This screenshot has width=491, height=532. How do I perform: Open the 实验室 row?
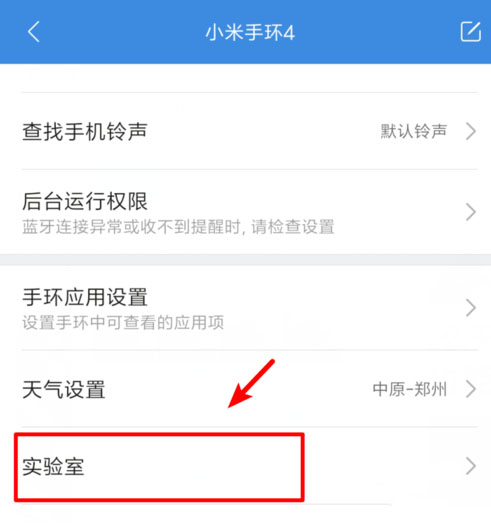click(245, 466)
